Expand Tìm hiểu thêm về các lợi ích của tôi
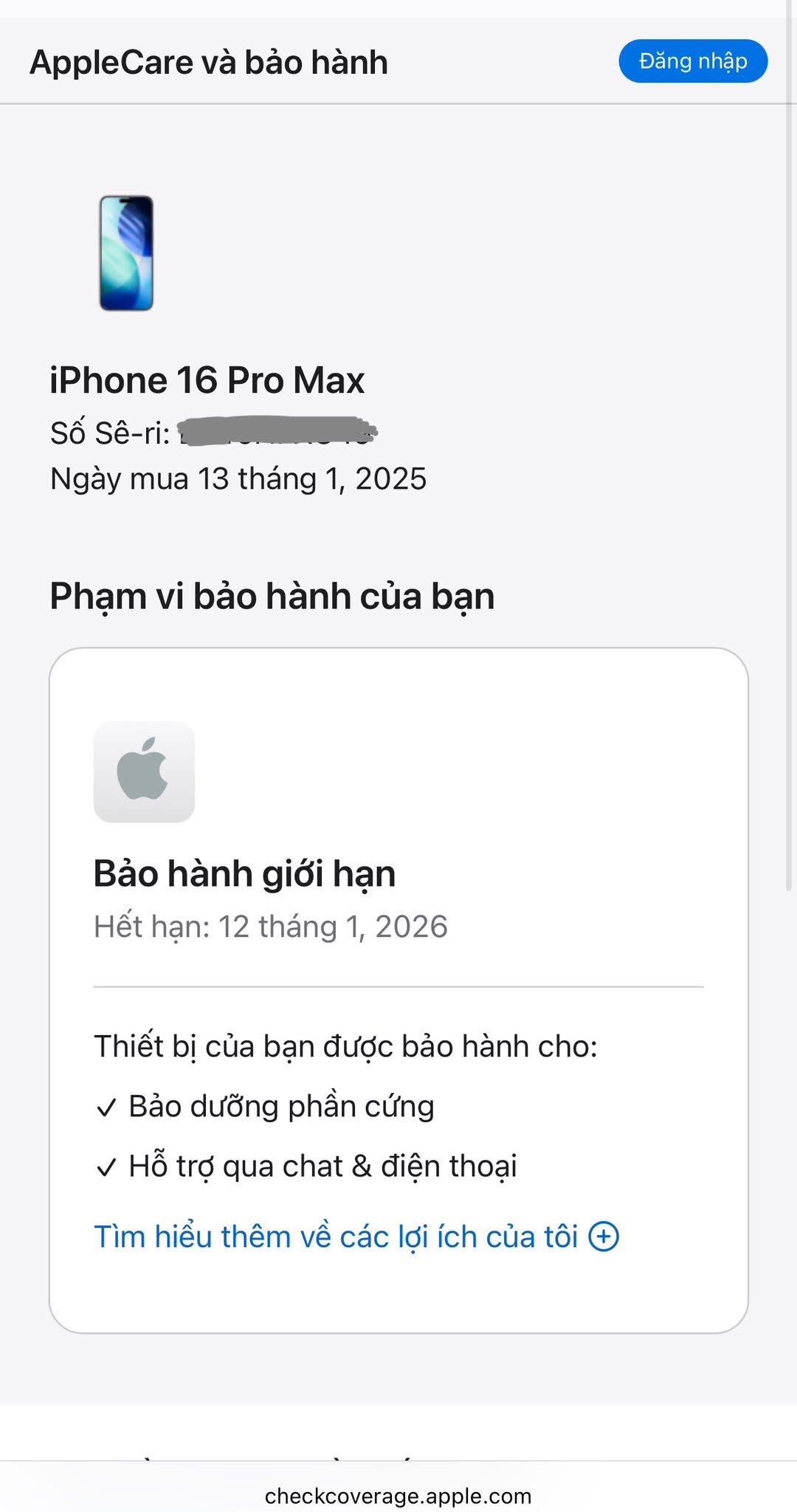797x1512 pixels. (x=356, y=1236)
